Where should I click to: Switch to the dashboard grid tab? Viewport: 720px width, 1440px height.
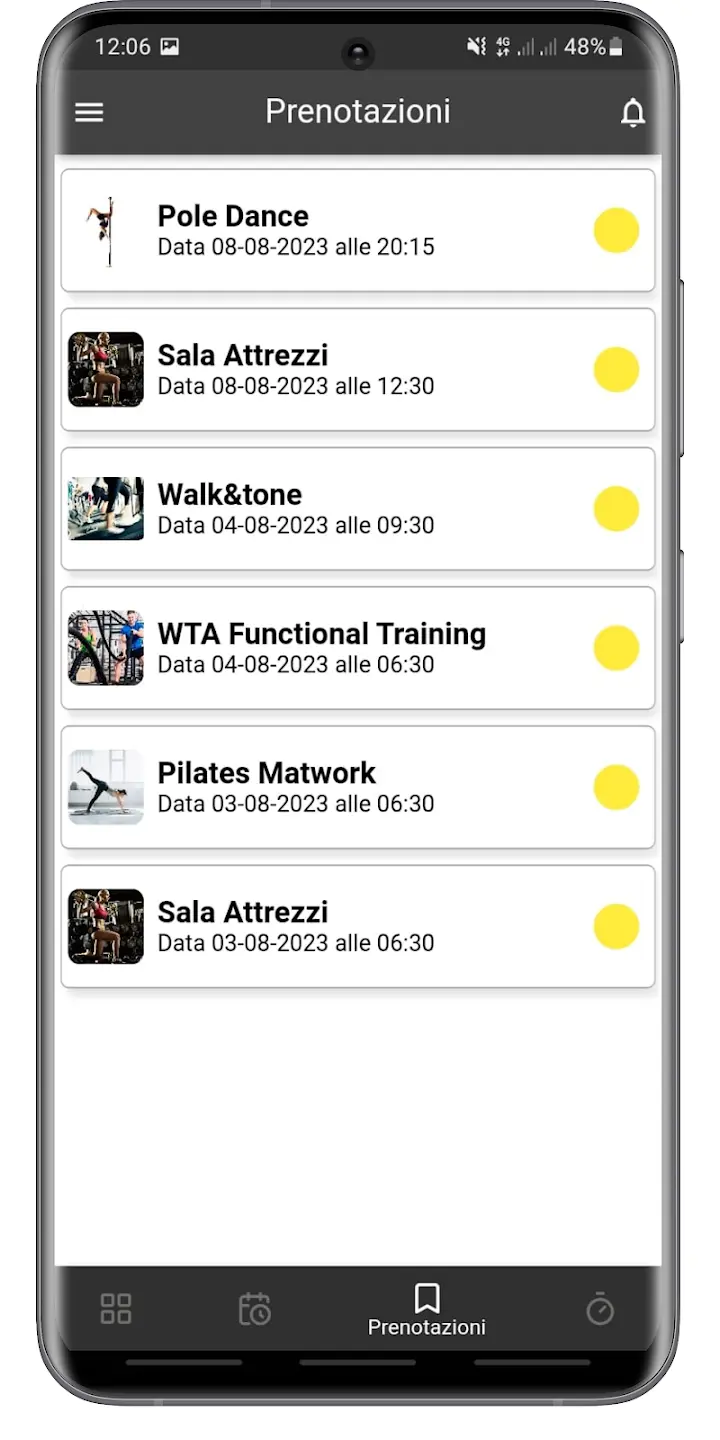tap(116, 1308)
